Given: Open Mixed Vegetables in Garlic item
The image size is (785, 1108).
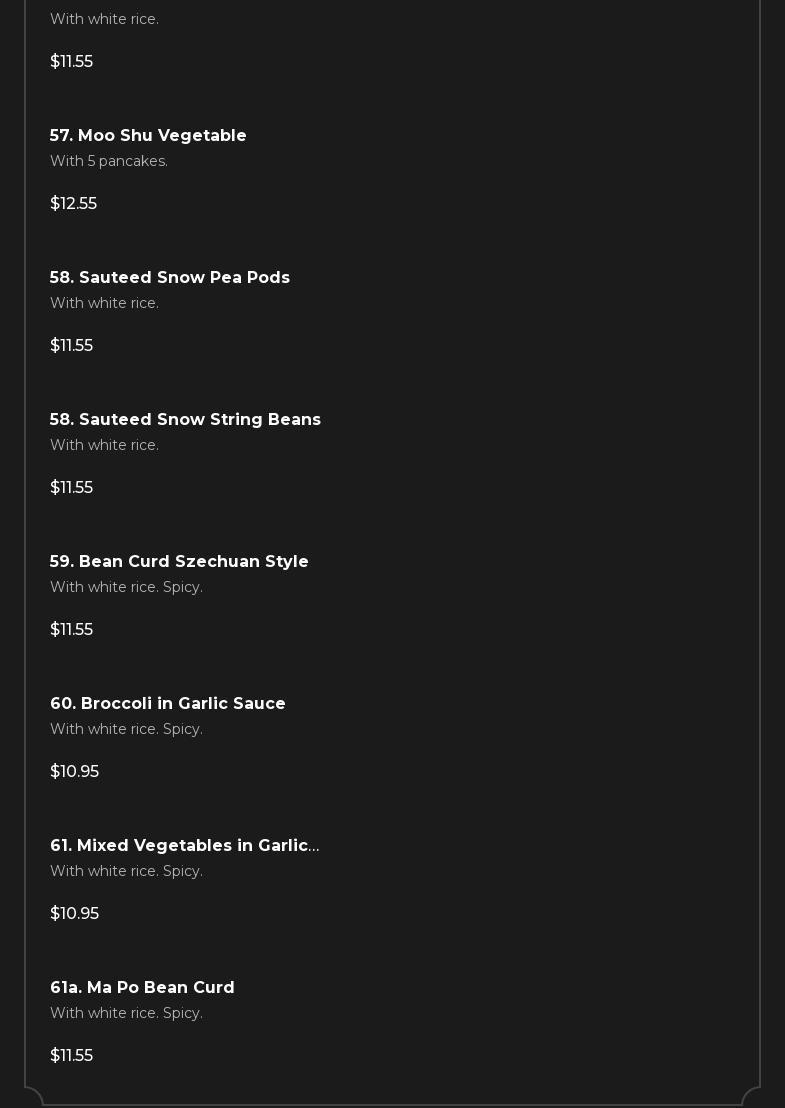Looking at the screenshot, I should [x=184, y=846].
